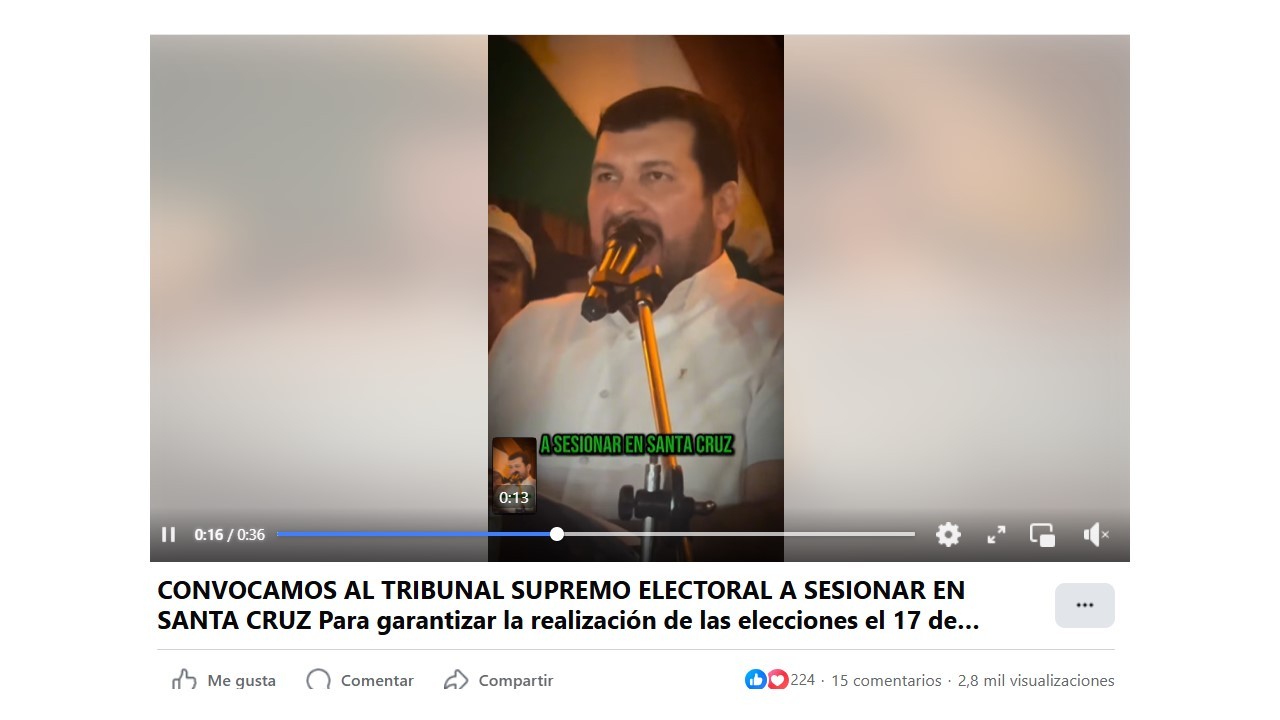
Task: Enter fullscreen video mode
Action: coord(996,535)
